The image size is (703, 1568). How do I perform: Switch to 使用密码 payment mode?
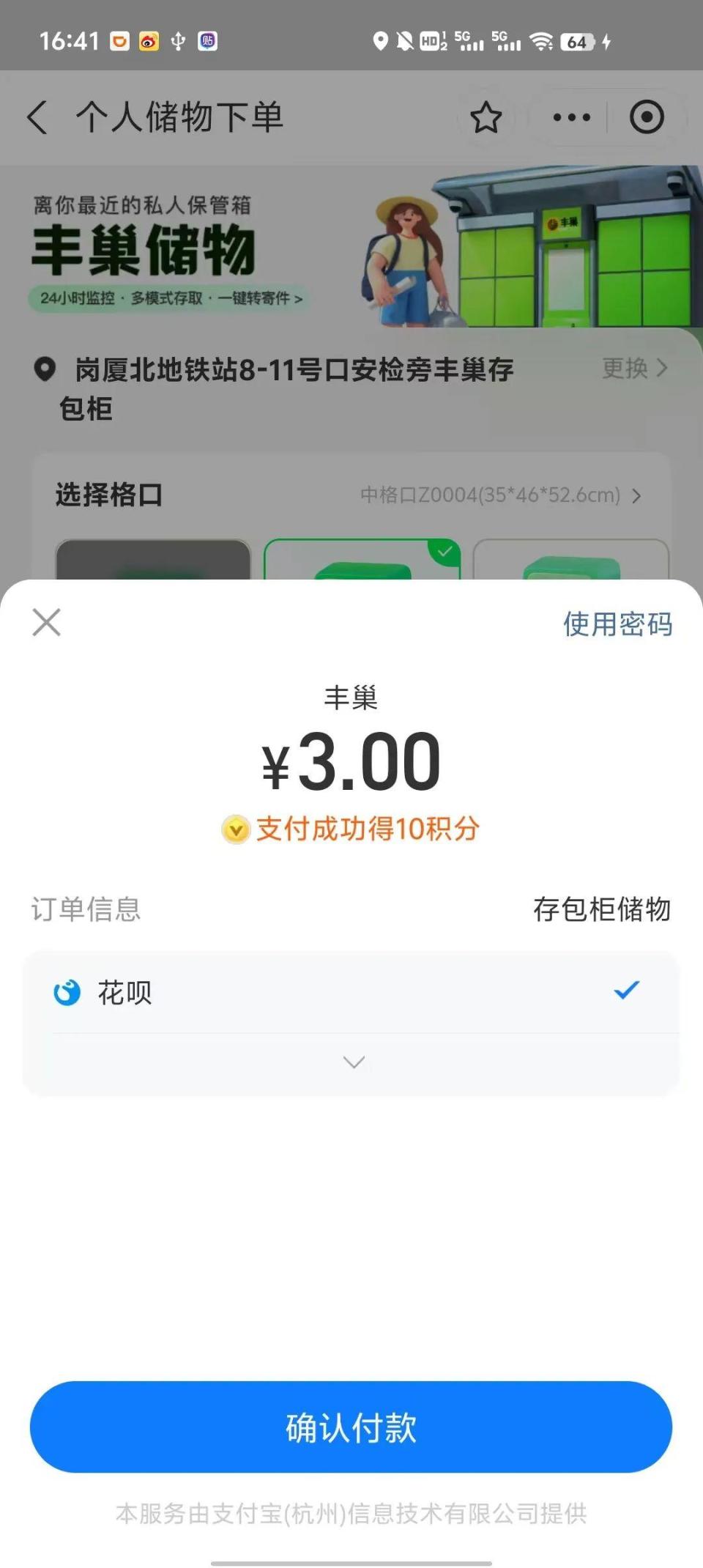click(x=617, y=624)
